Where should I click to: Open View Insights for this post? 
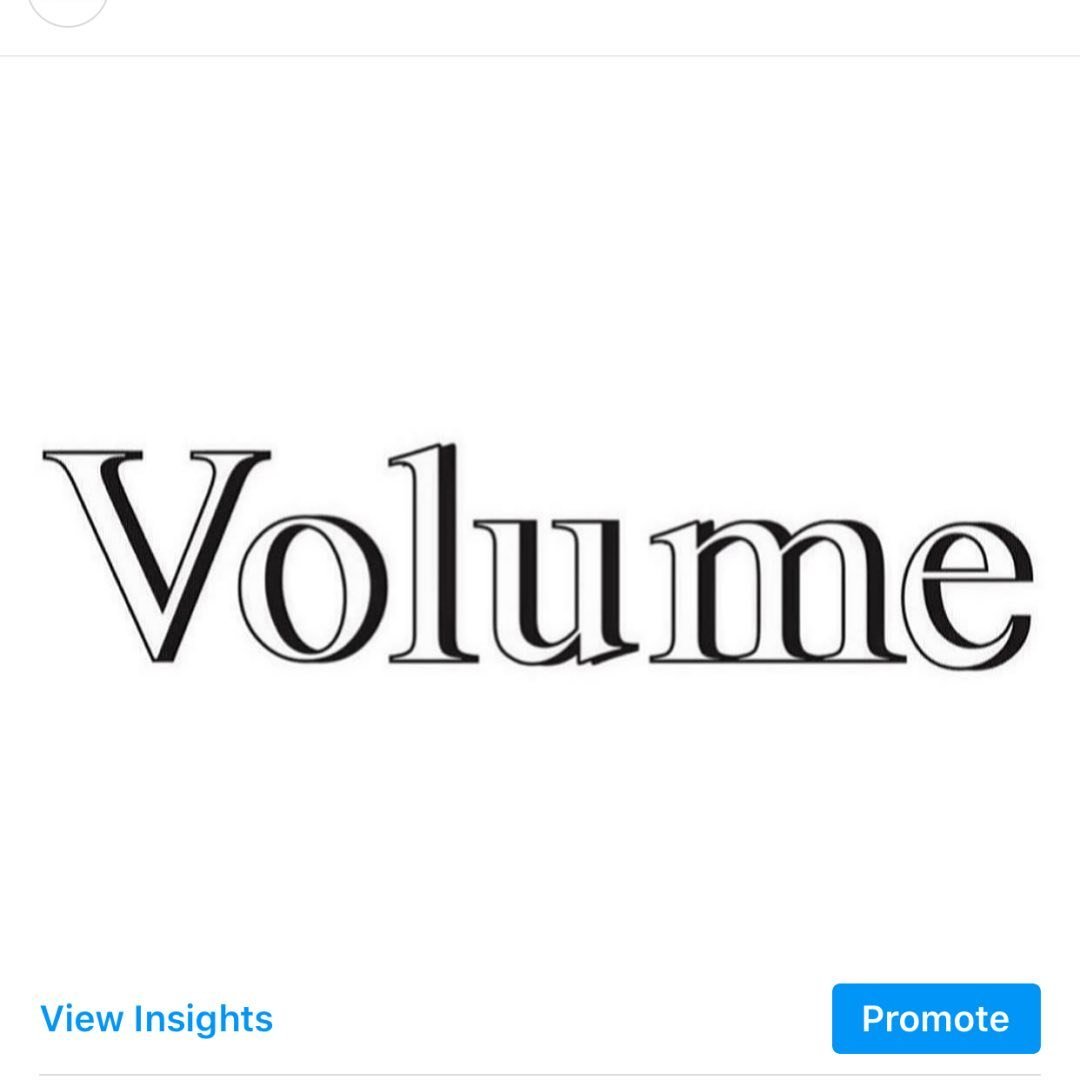[156, 1019]
